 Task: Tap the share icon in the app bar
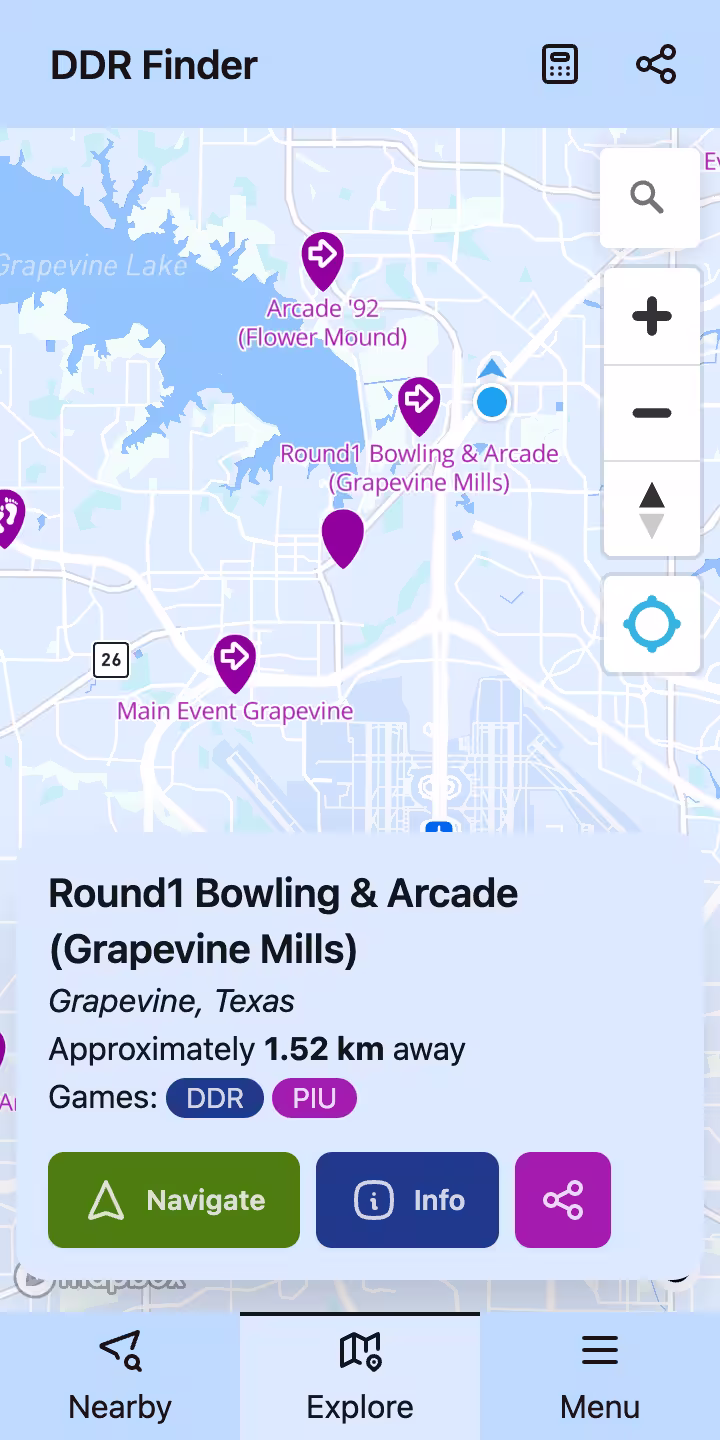click(656, 65)
